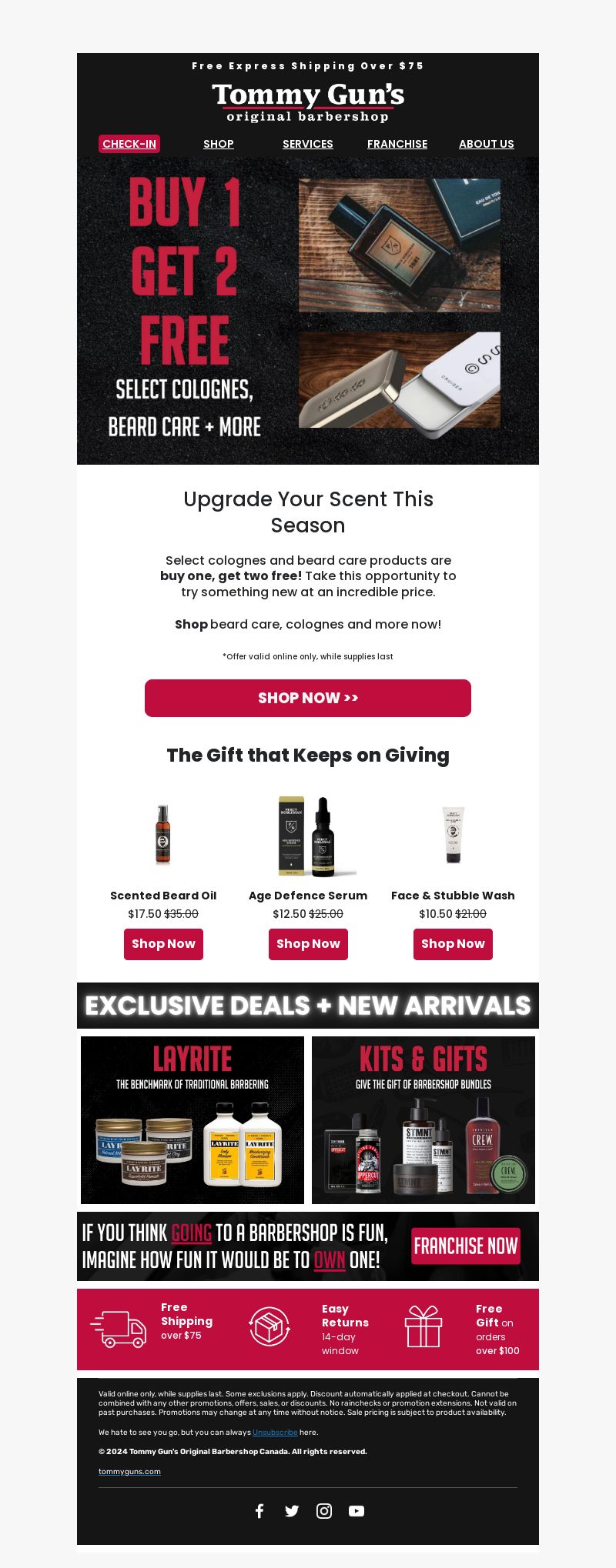Open the Layrite promo tile
616x1568 pixels.
pos(192,1120)
